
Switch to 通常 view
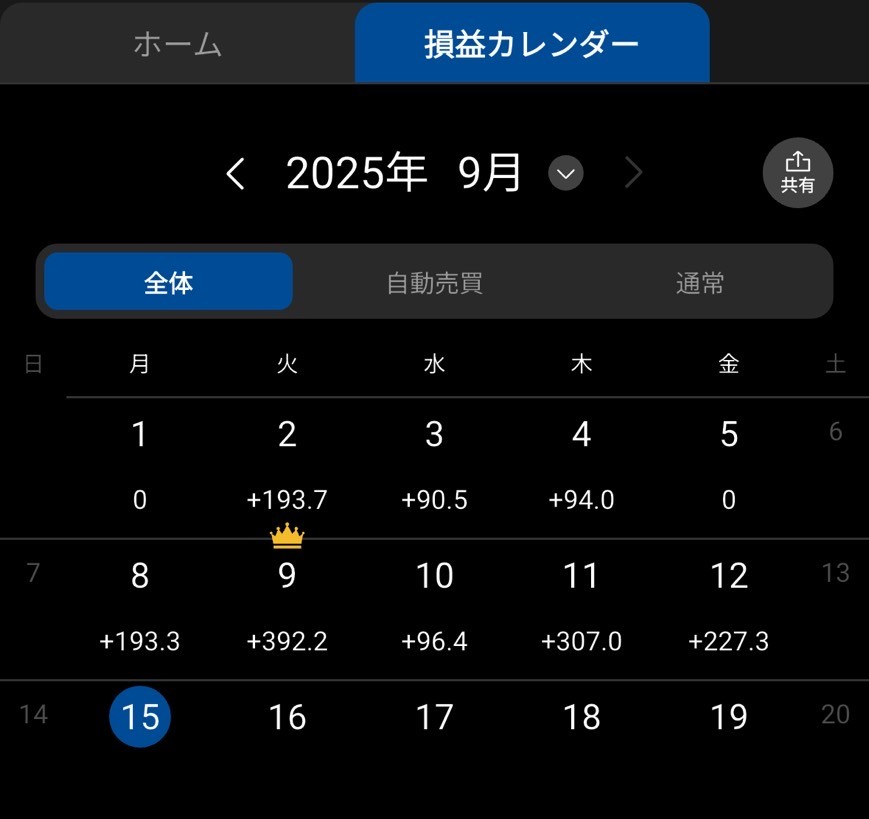click(x=699, y=283)
